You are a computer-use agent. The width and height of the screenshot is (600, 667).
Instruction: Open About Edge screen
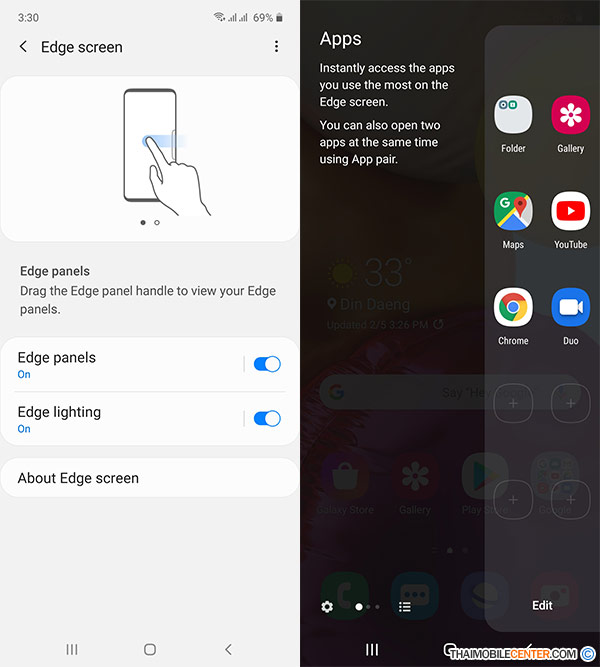pyautogui.click(x=150, y=478)
